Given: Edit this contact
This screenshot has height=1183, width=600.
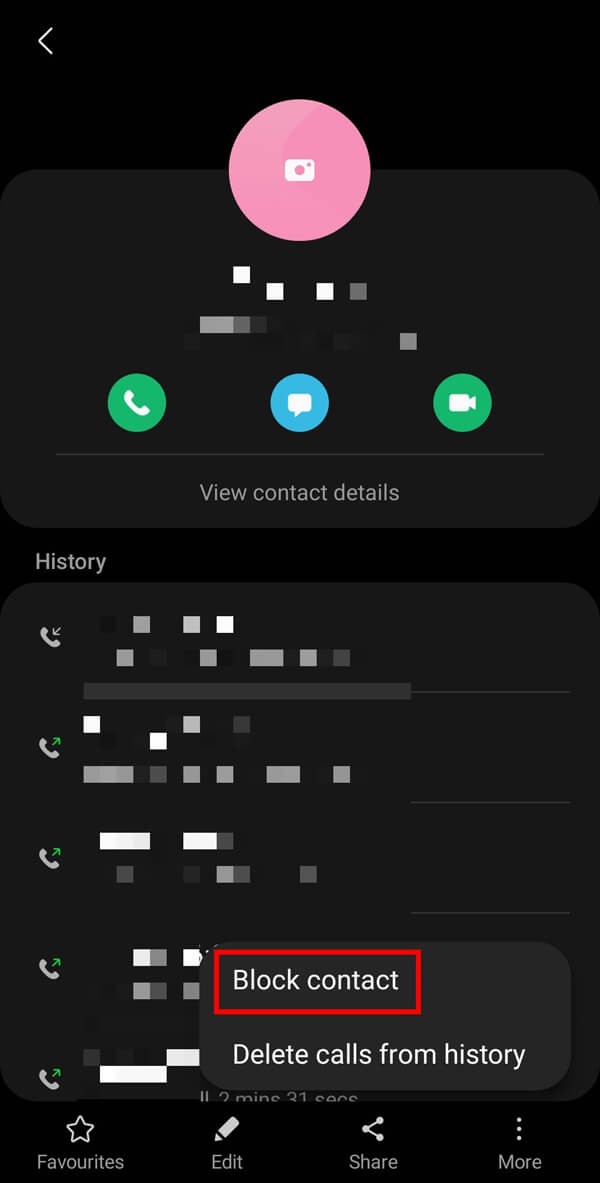Looking at the screenshot, I should tap(227, 1143).
